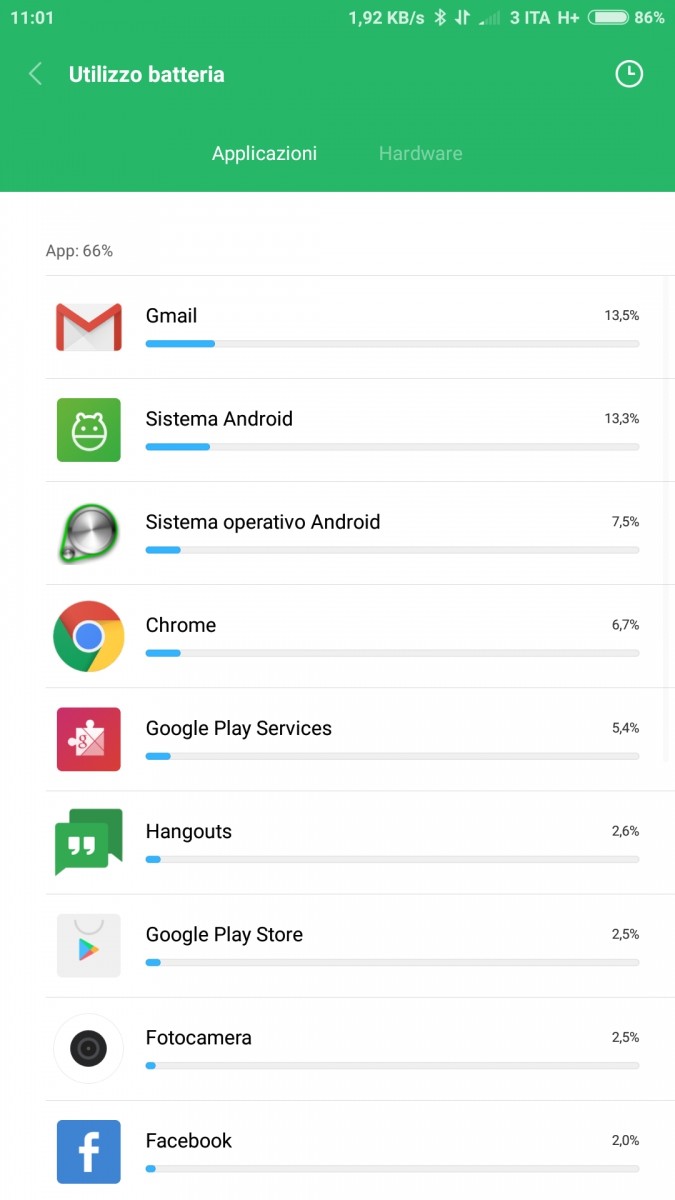
Task: Open Facebook battery usage details
Action: pyautogui.click(x=360, y=1150)
